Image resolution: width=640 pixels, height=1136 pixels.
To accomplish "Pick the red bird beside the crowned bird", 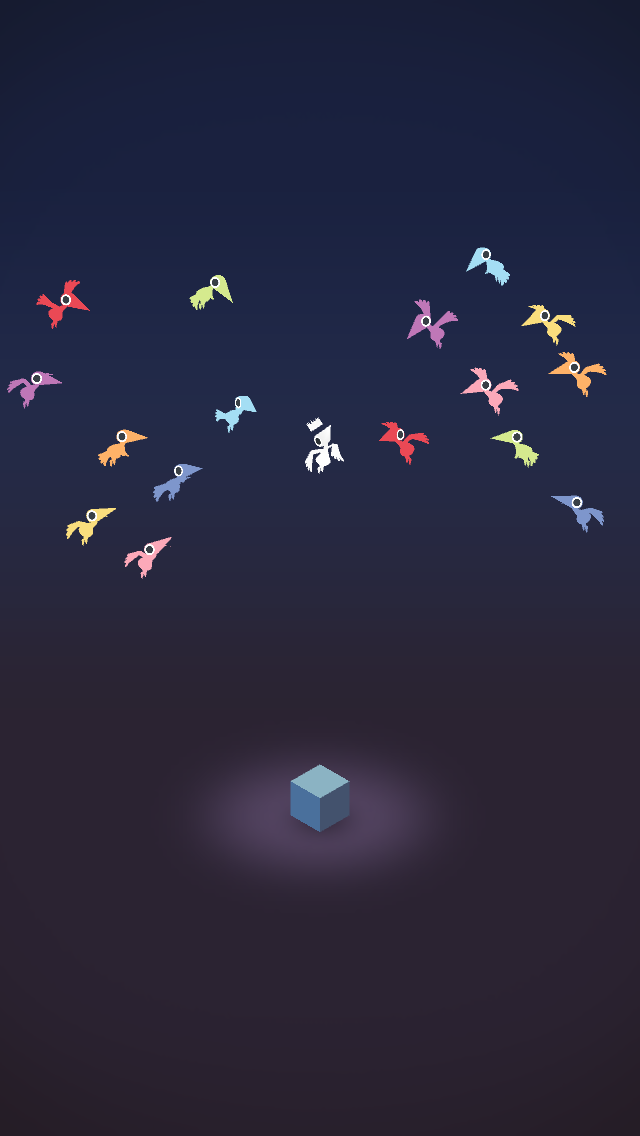I will point(404,440).
